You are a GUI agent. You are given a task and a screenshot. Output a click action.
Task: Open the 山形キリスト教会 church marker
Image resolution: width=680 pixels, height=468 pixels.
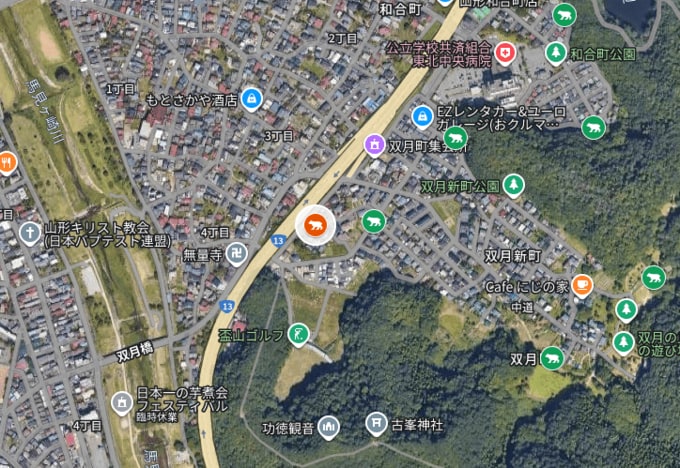[29, 233]
